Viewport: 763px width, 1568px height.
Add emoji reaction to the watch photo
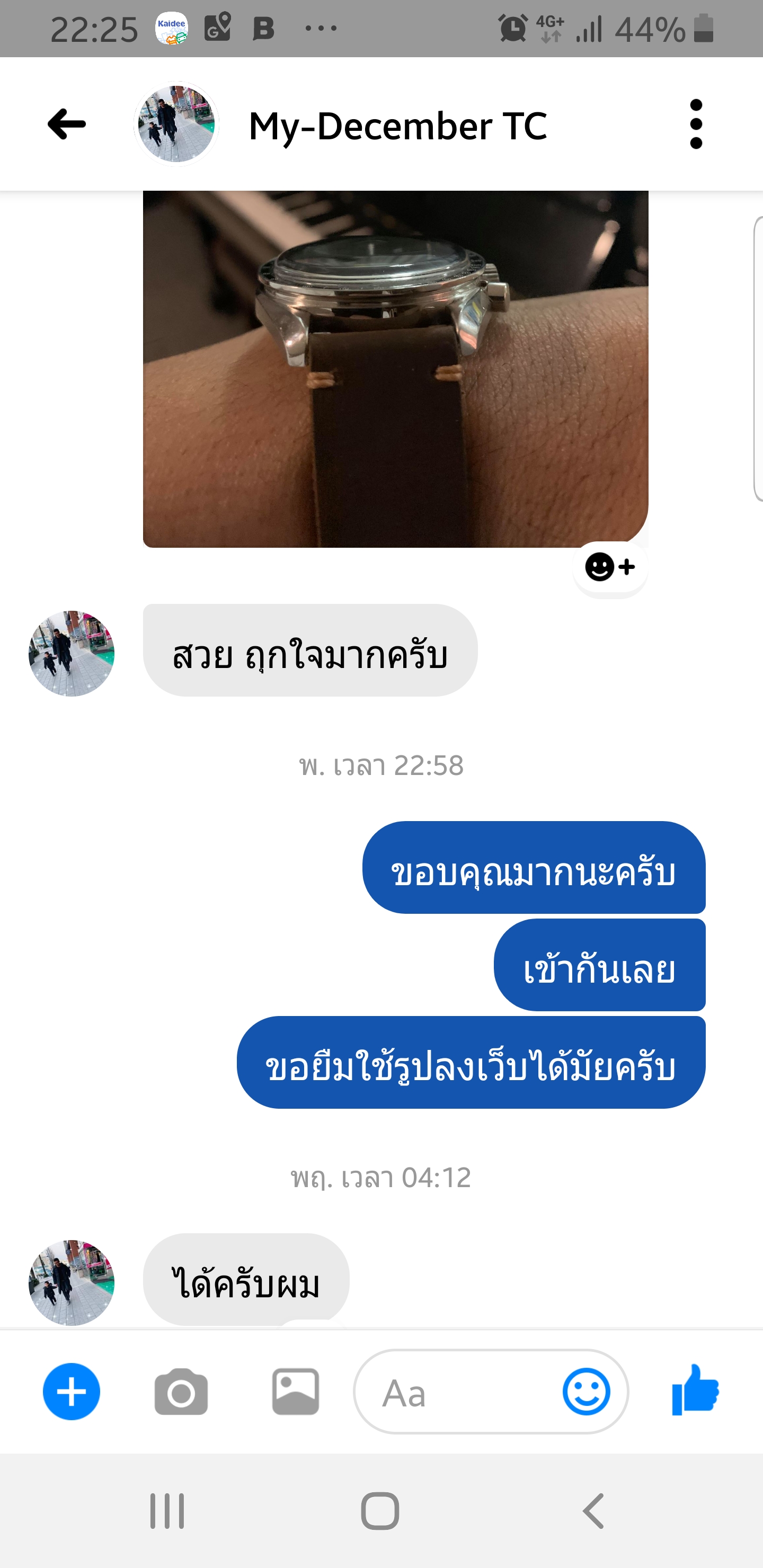609,567
